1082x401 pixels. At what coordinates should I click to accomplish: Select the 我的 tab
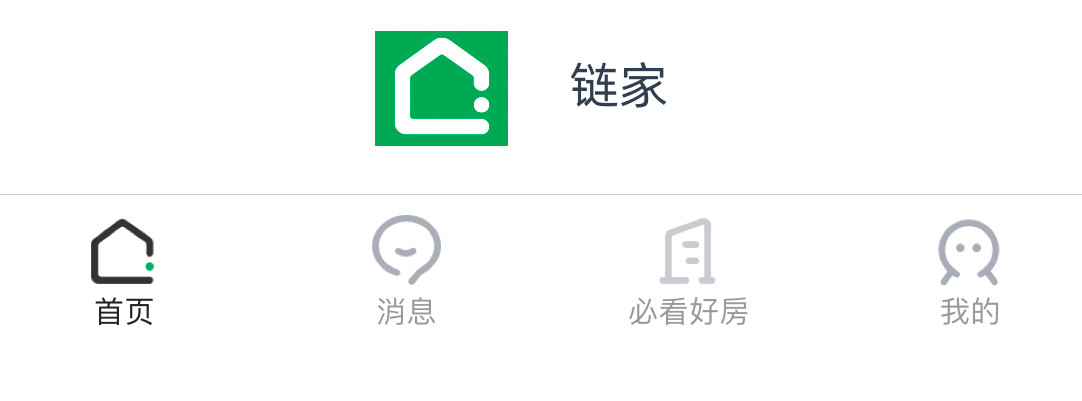[970, 272]
